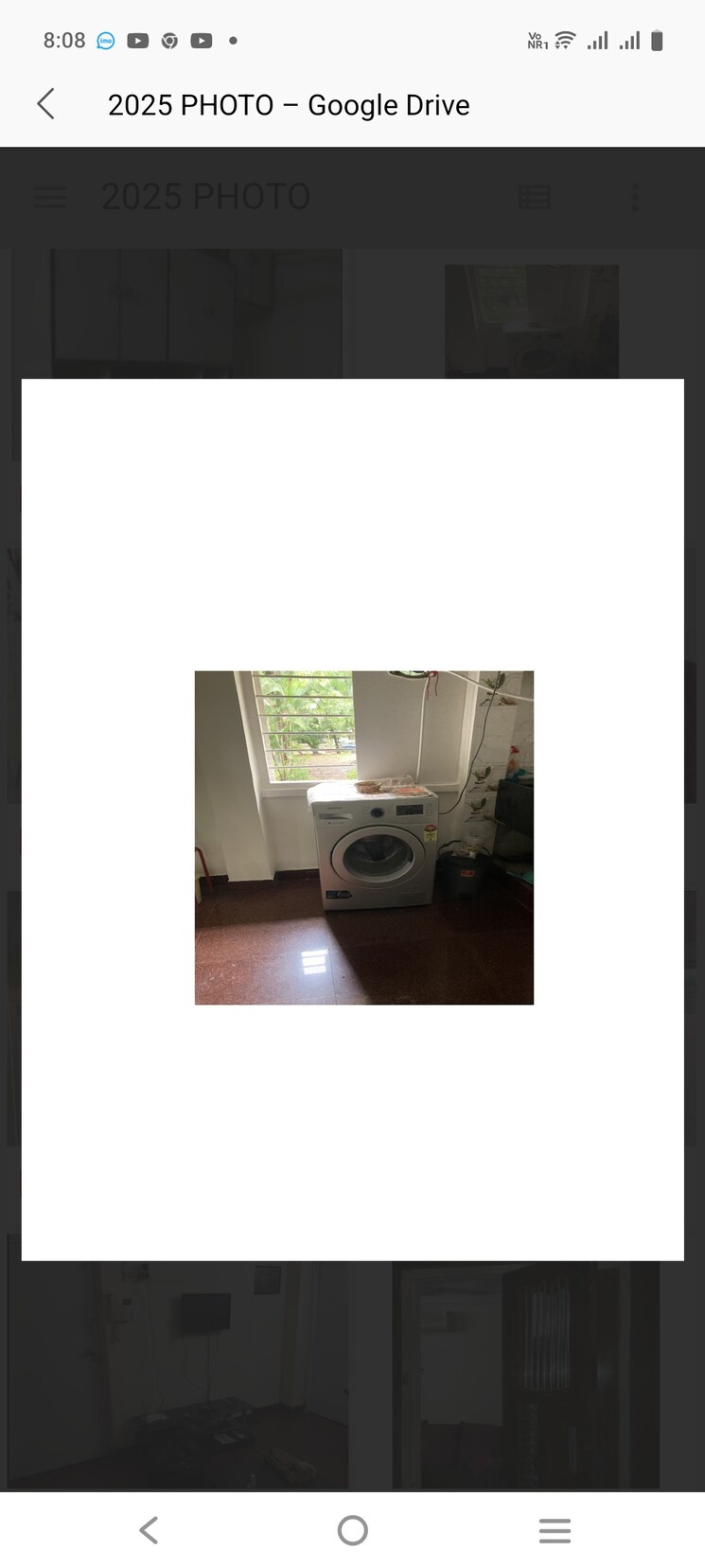The image size is (705, 1568).
Task: Tap the Android back navigation button
Action: [149, 1529]
